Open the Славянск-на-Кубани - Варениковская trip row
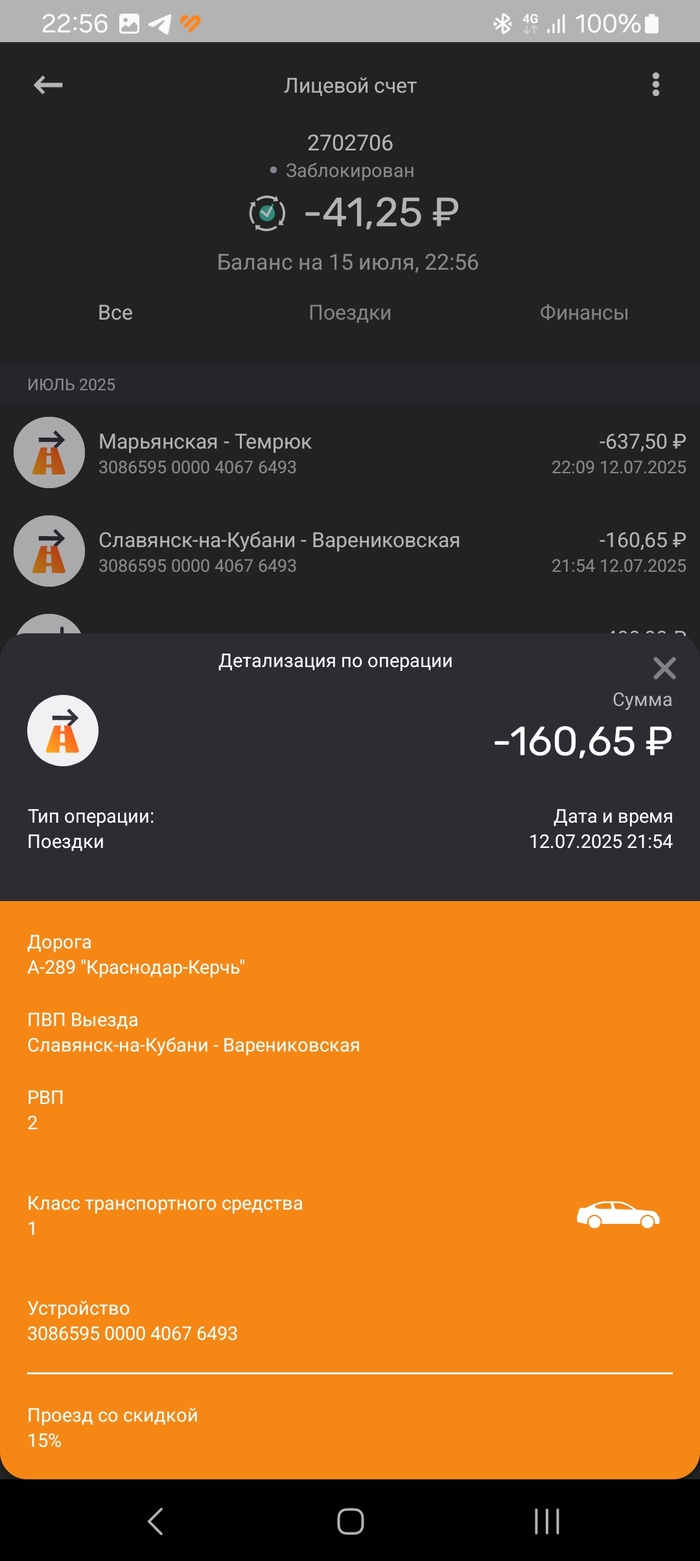The height and width of the screenshot is (1561, 700). (350, 551)
